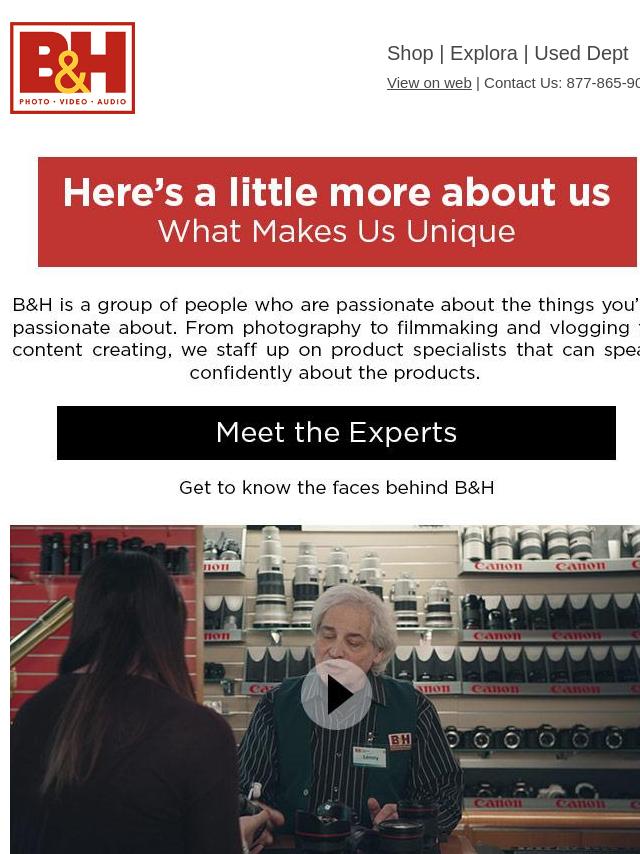Open the Used Dept link

click(580, 53)
